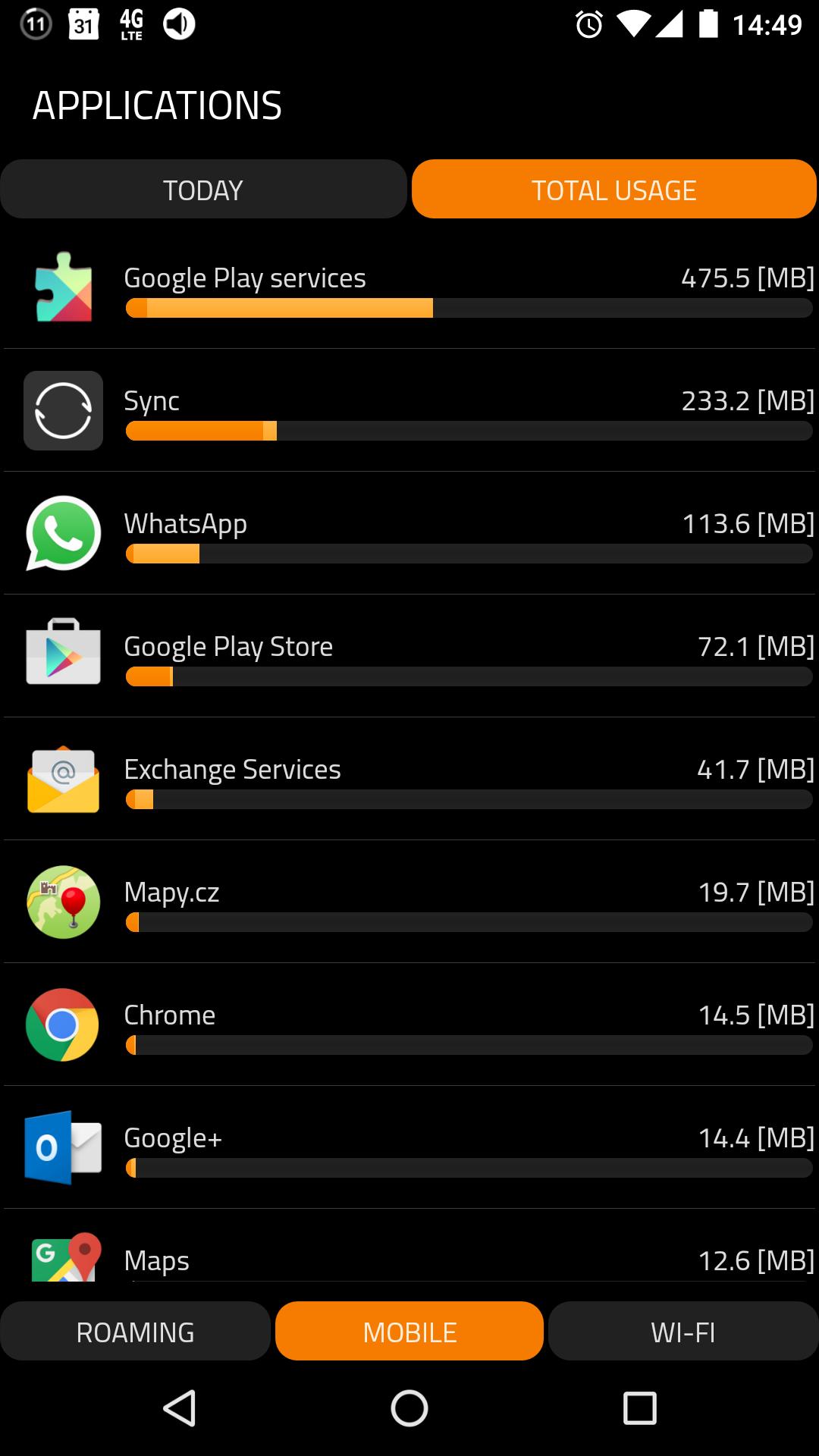
Task: Open the Mapy.cz usage entry
Action: [409, 902]
